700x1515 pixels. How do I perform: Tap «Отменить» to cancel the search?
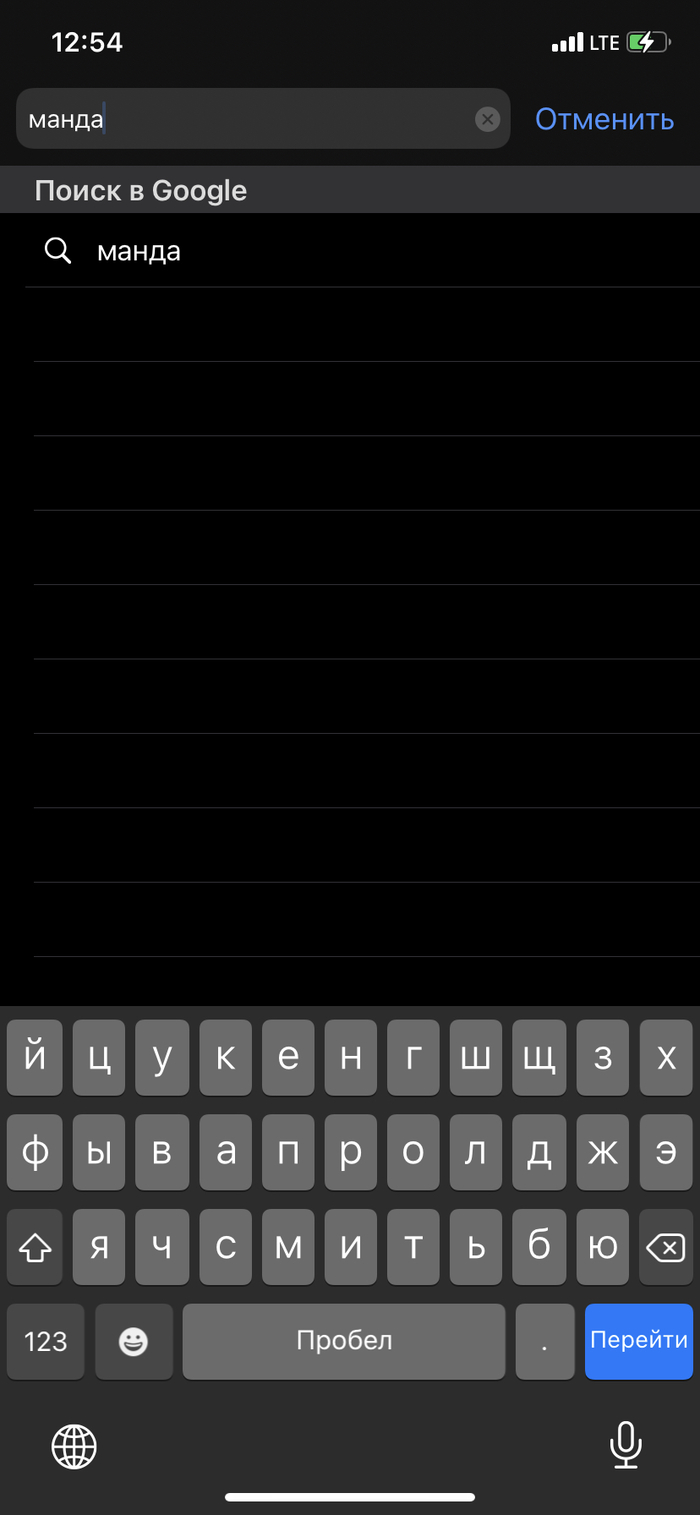tap(604, 119)
